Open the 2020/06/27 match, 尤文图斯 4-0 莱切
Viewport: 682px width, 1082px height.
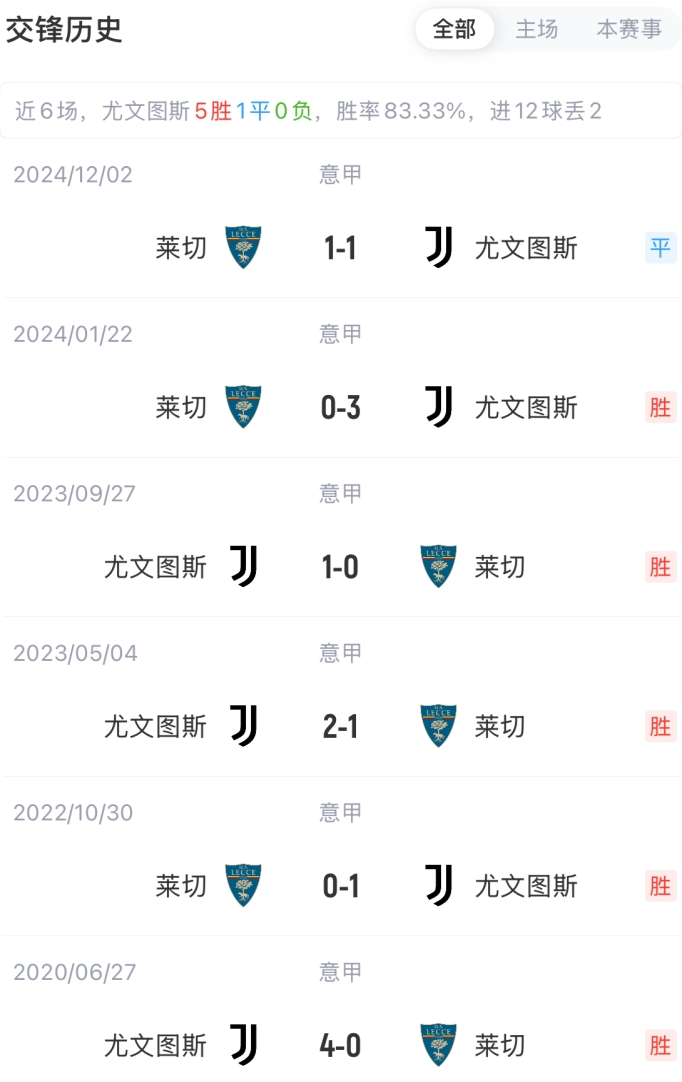pos(341,1045)
